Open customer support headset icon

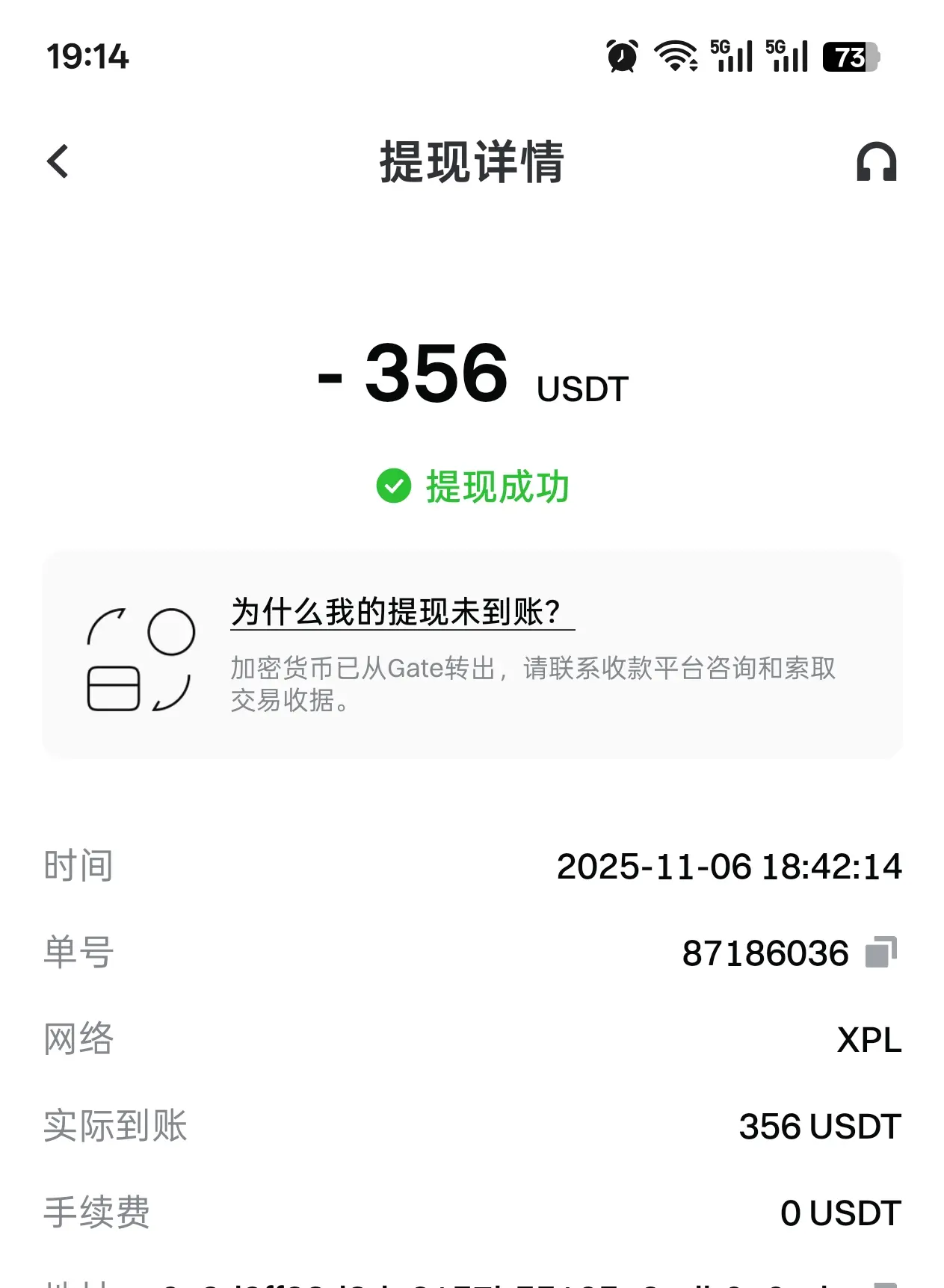click(x=876, y=161)
